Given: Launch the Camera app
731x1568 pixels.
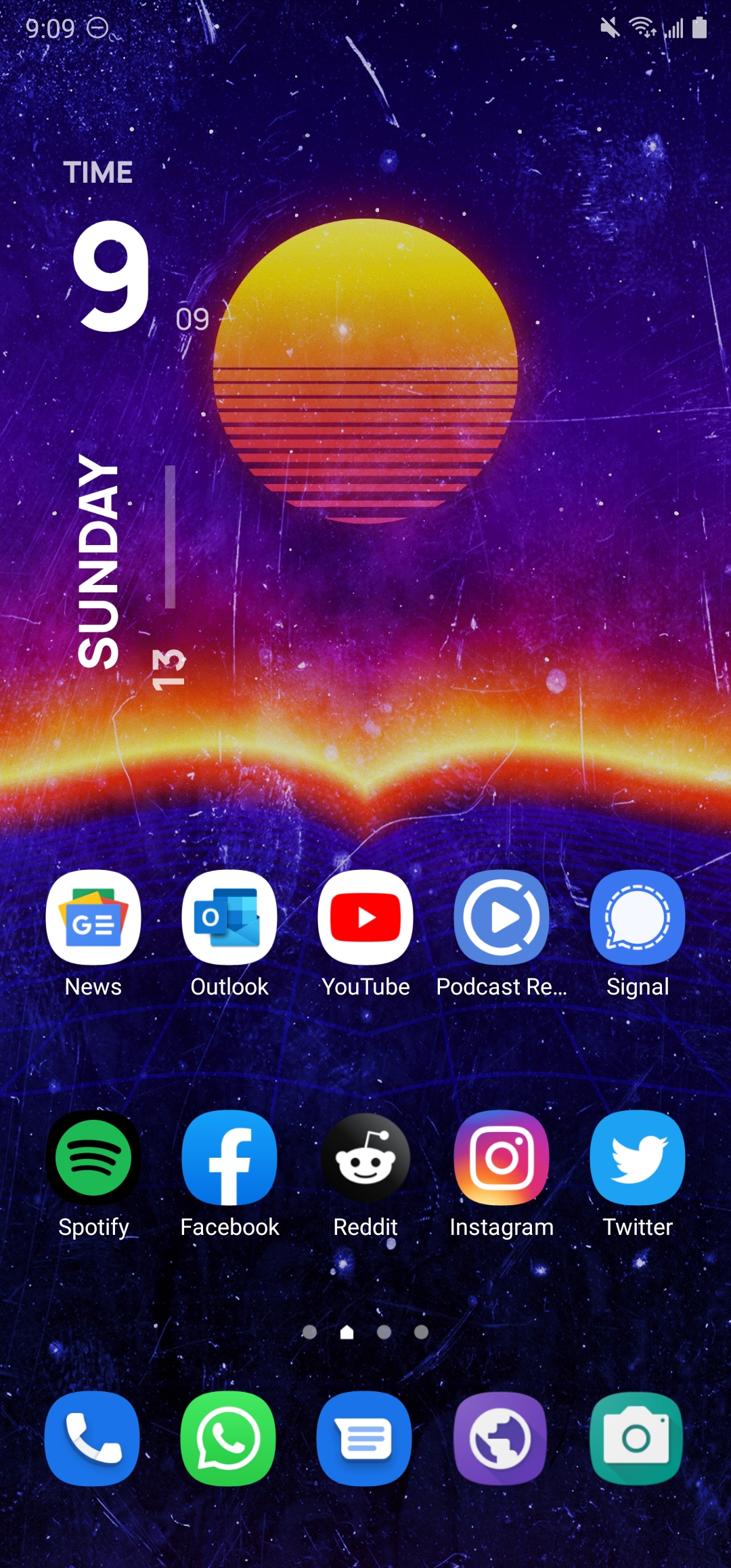Looking at the screenshot, I should [637, 1439].
